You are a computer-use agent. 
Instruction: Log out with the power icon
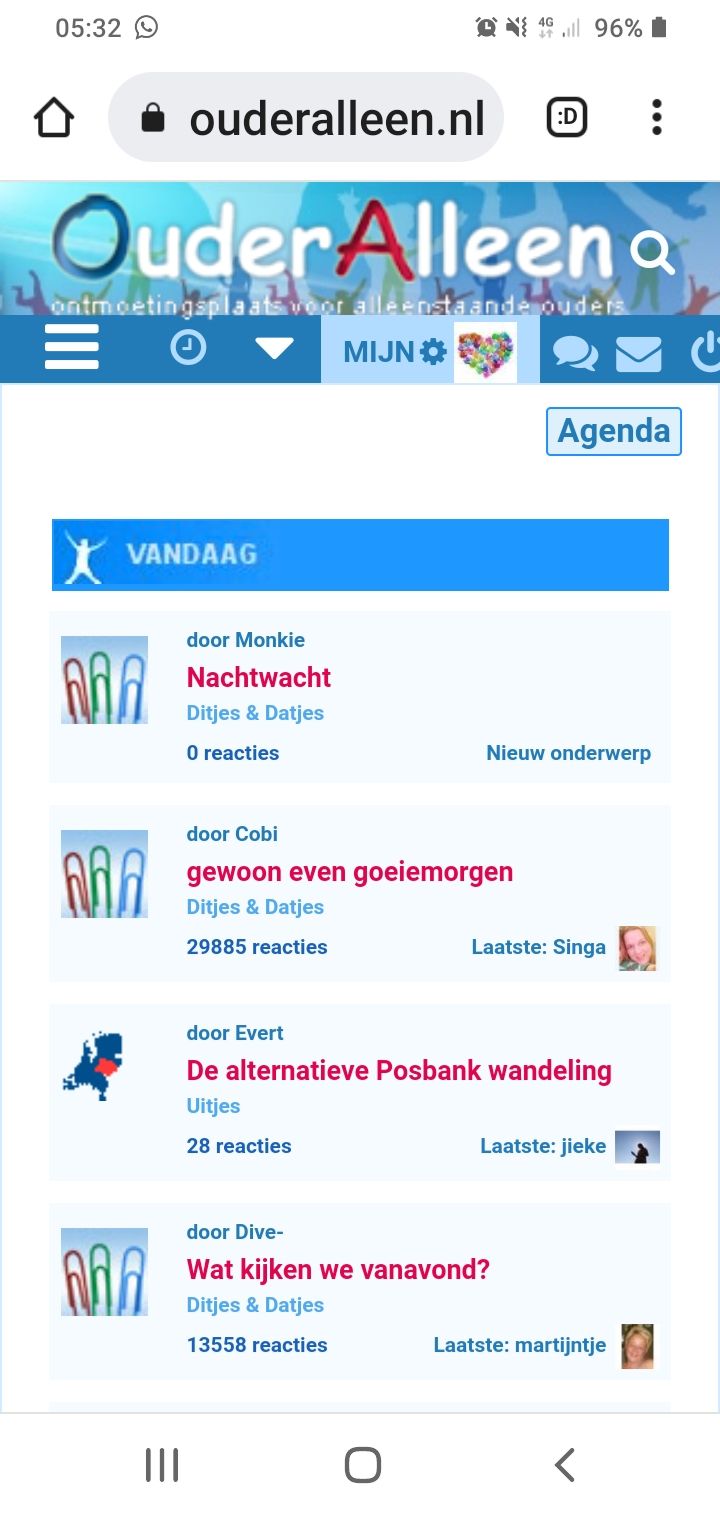705,352
